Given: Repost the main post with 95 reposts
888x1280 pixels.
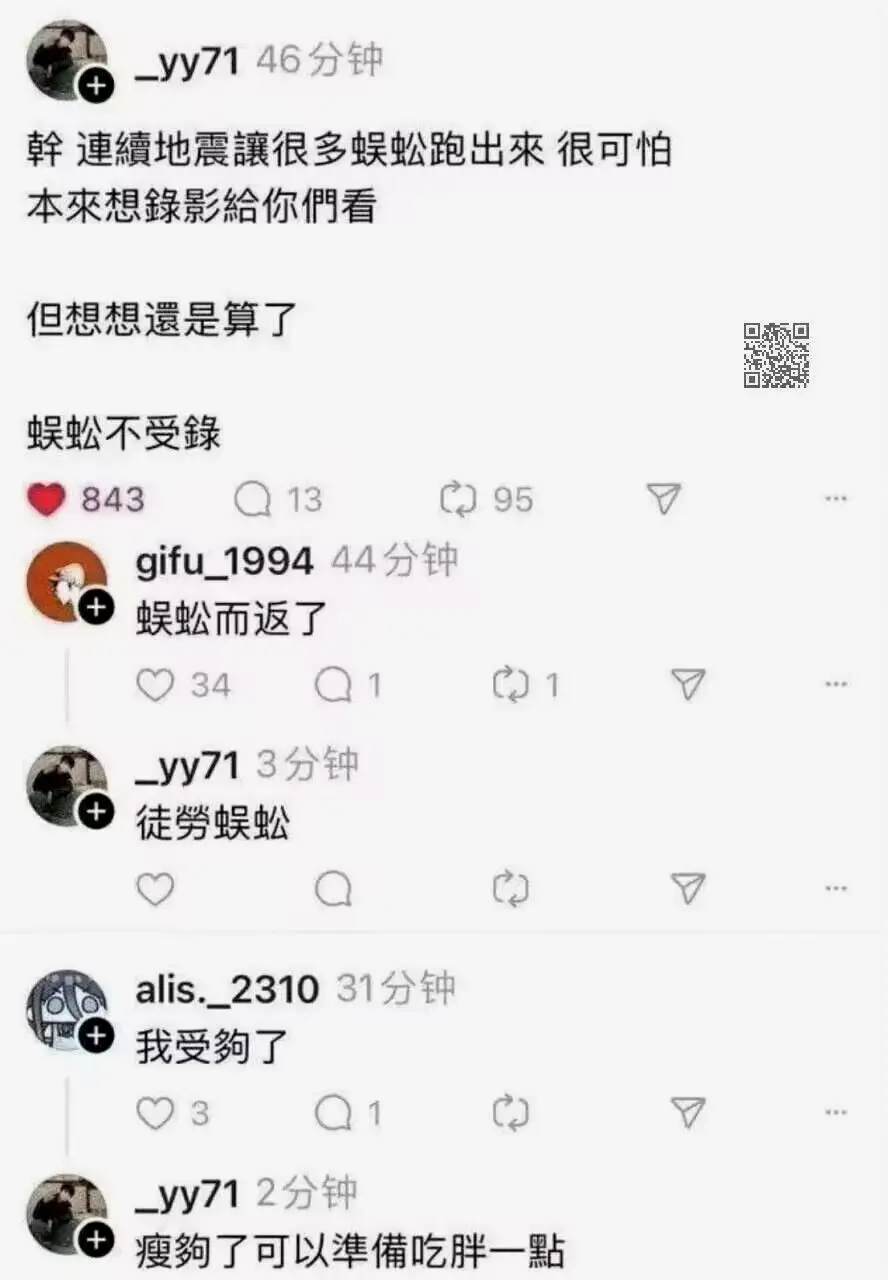Looking at the screenshot, I should [459, 499].
